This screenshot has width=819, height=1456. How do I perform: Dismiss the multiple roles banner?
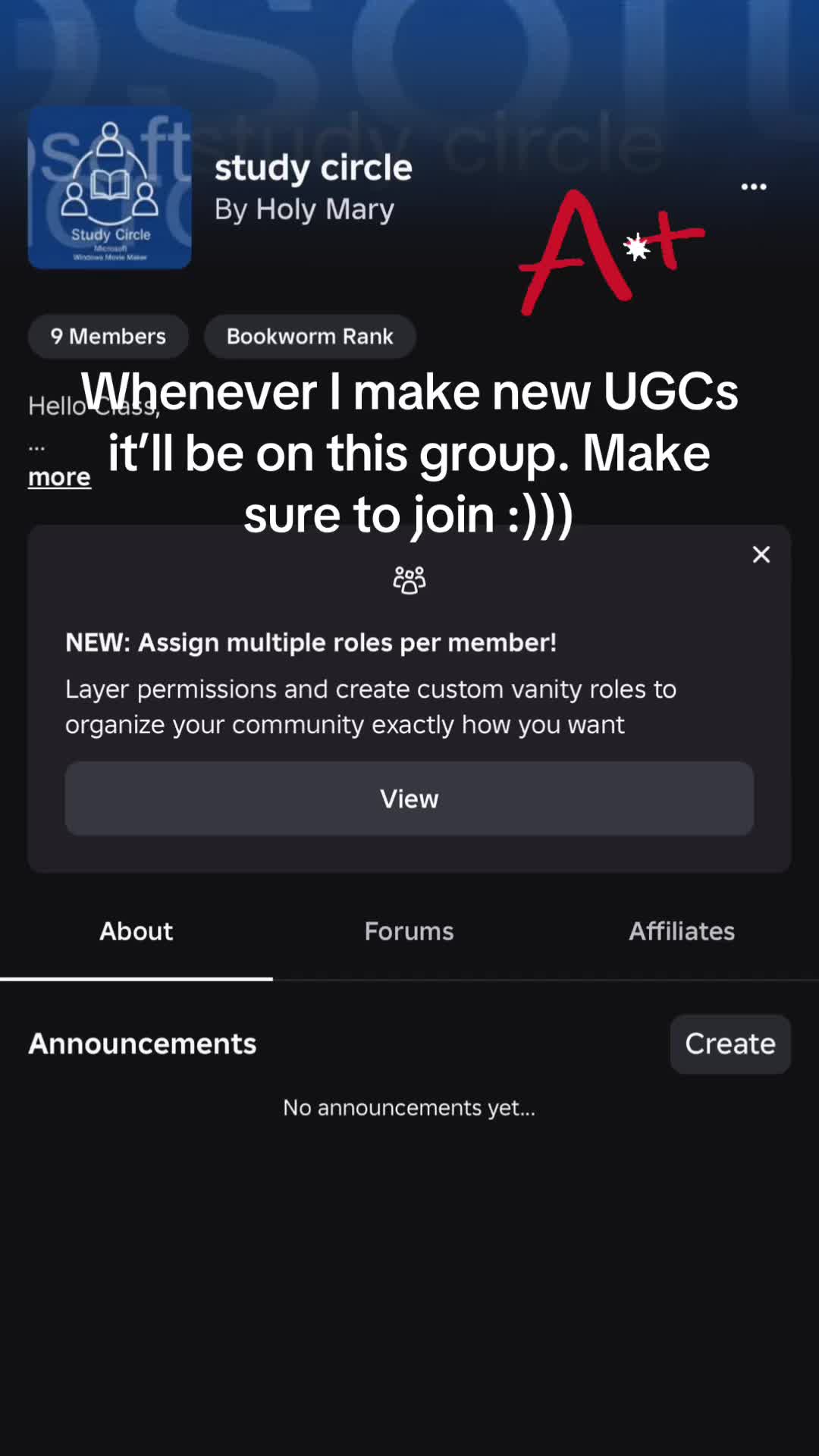click(761, 554)
